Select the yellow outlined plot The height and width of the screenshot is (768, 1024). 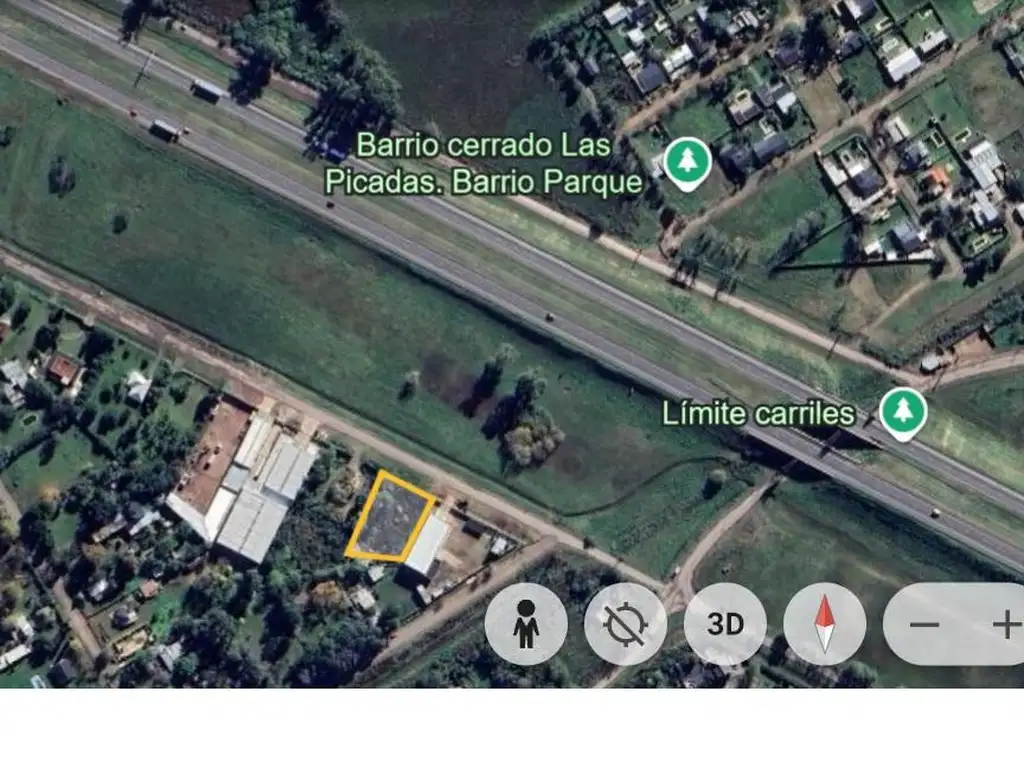click(391, 519)
